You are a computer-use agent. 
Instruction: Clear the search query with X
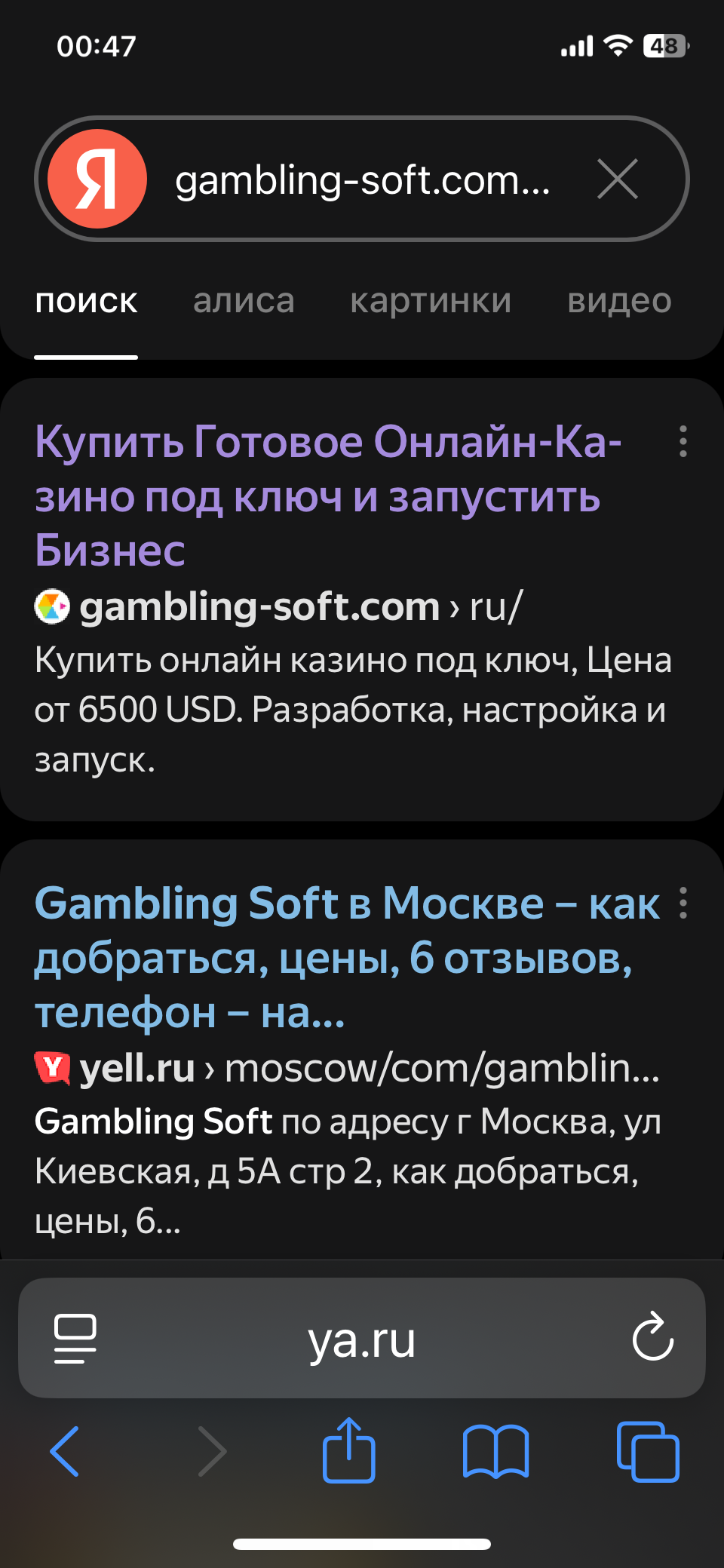pos(618,179)
